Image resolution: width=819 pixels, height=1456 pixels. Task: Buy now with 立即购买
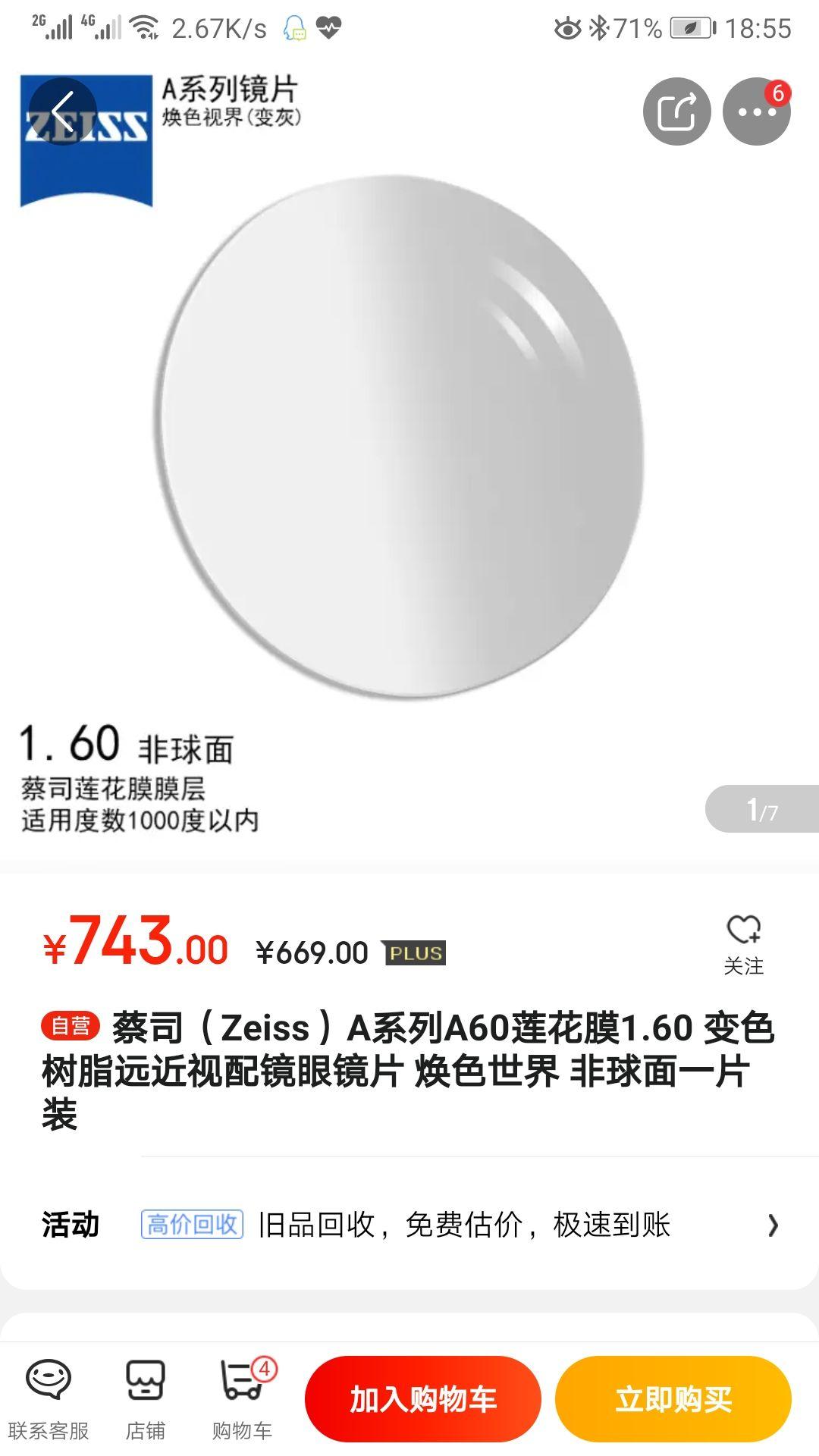[x=673, y=1399]
